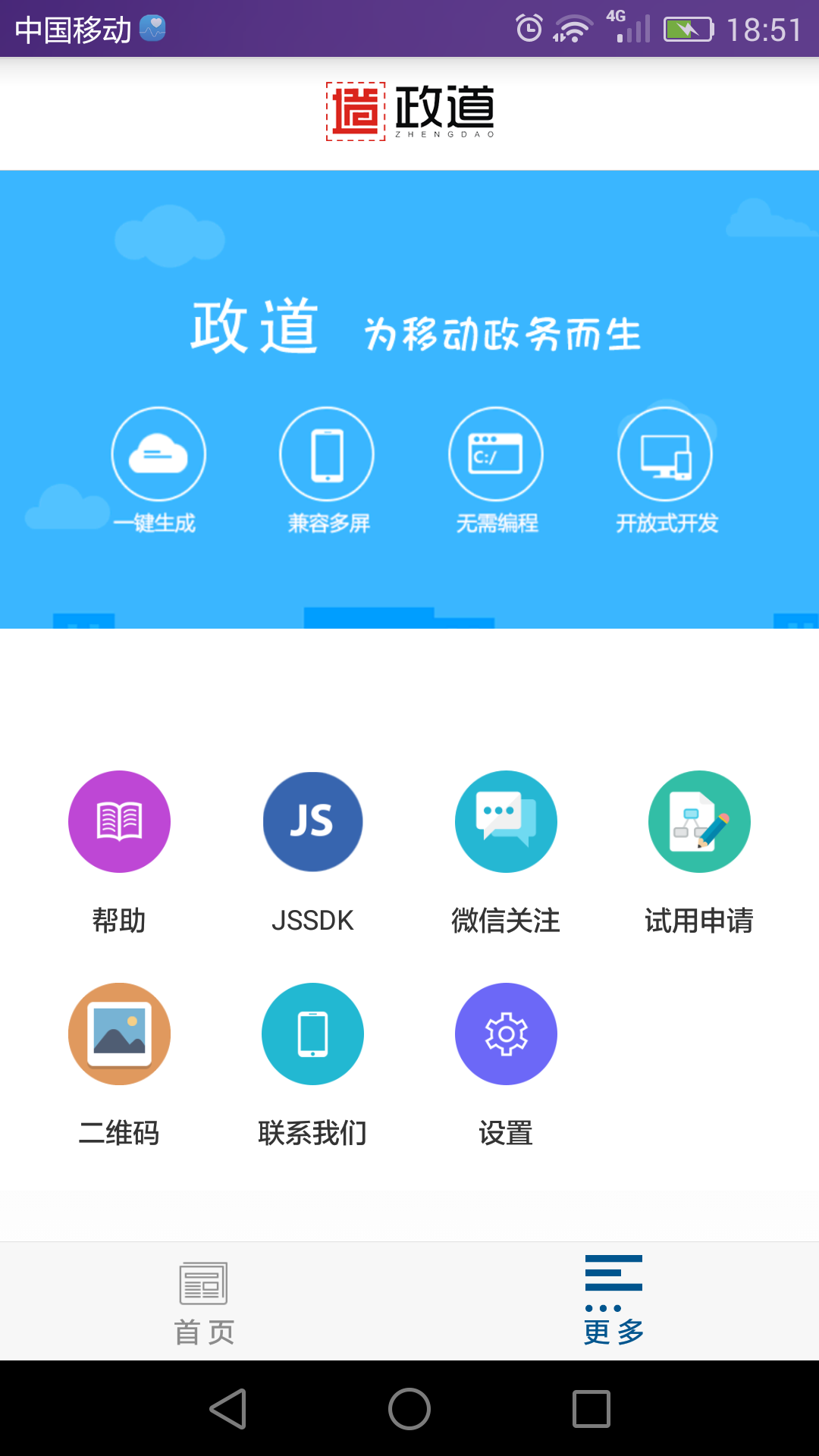The width and height of the screenshot is (819, 1456).
Task: Select the 兼容多屏 phone icon
Action: 327,453
